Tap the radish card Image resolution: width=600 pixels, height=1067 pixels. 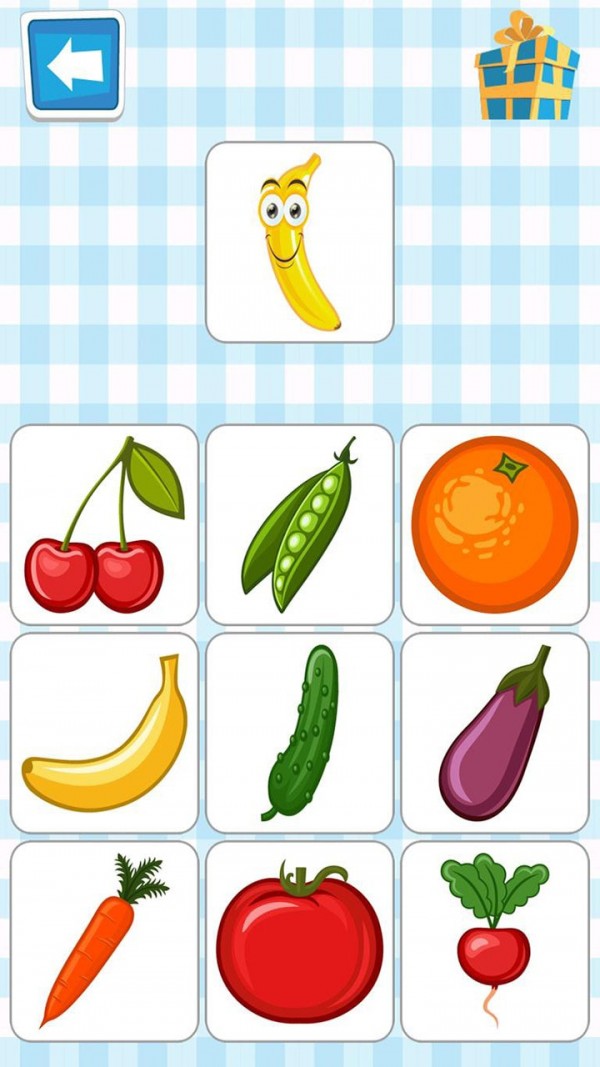[495, 940]
